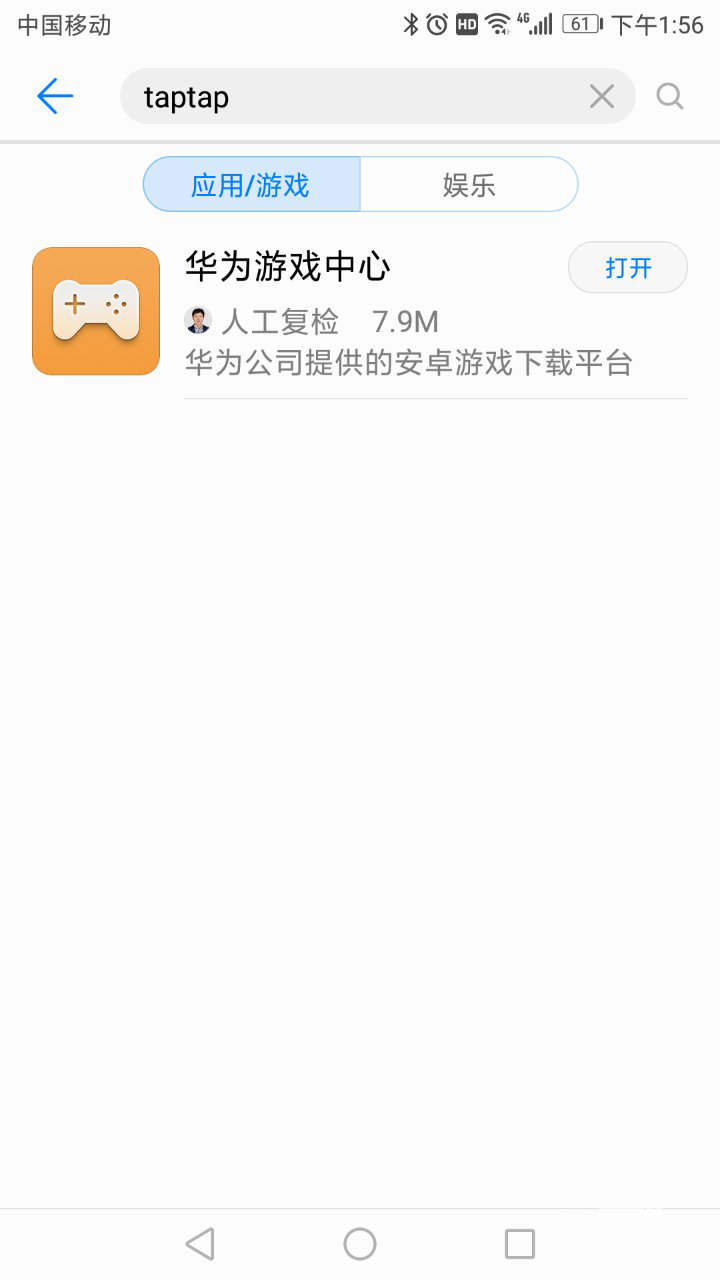Screen dimensions: 720x1280
Task: Tap the system home button
Action: 360,1244
